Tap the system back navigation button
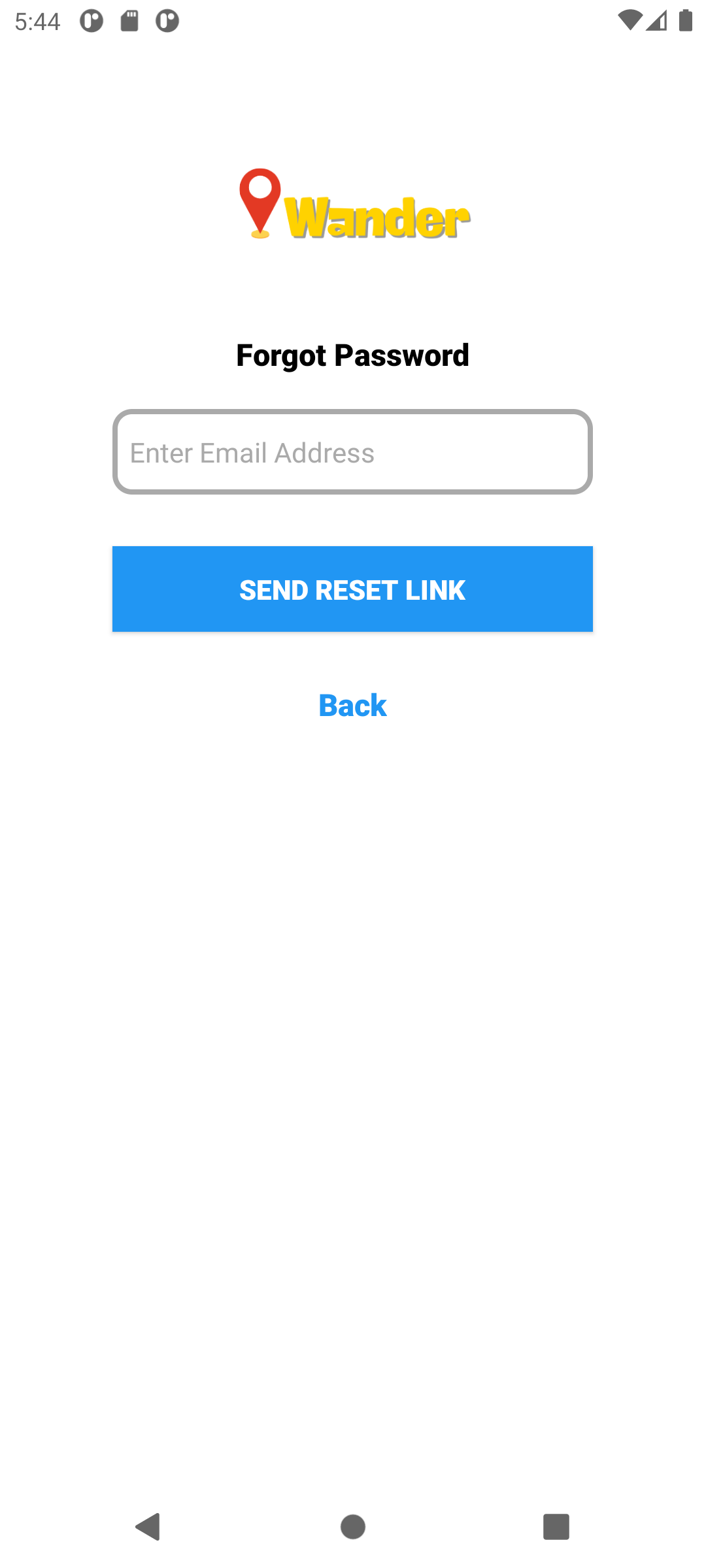 pos(148,1527)
